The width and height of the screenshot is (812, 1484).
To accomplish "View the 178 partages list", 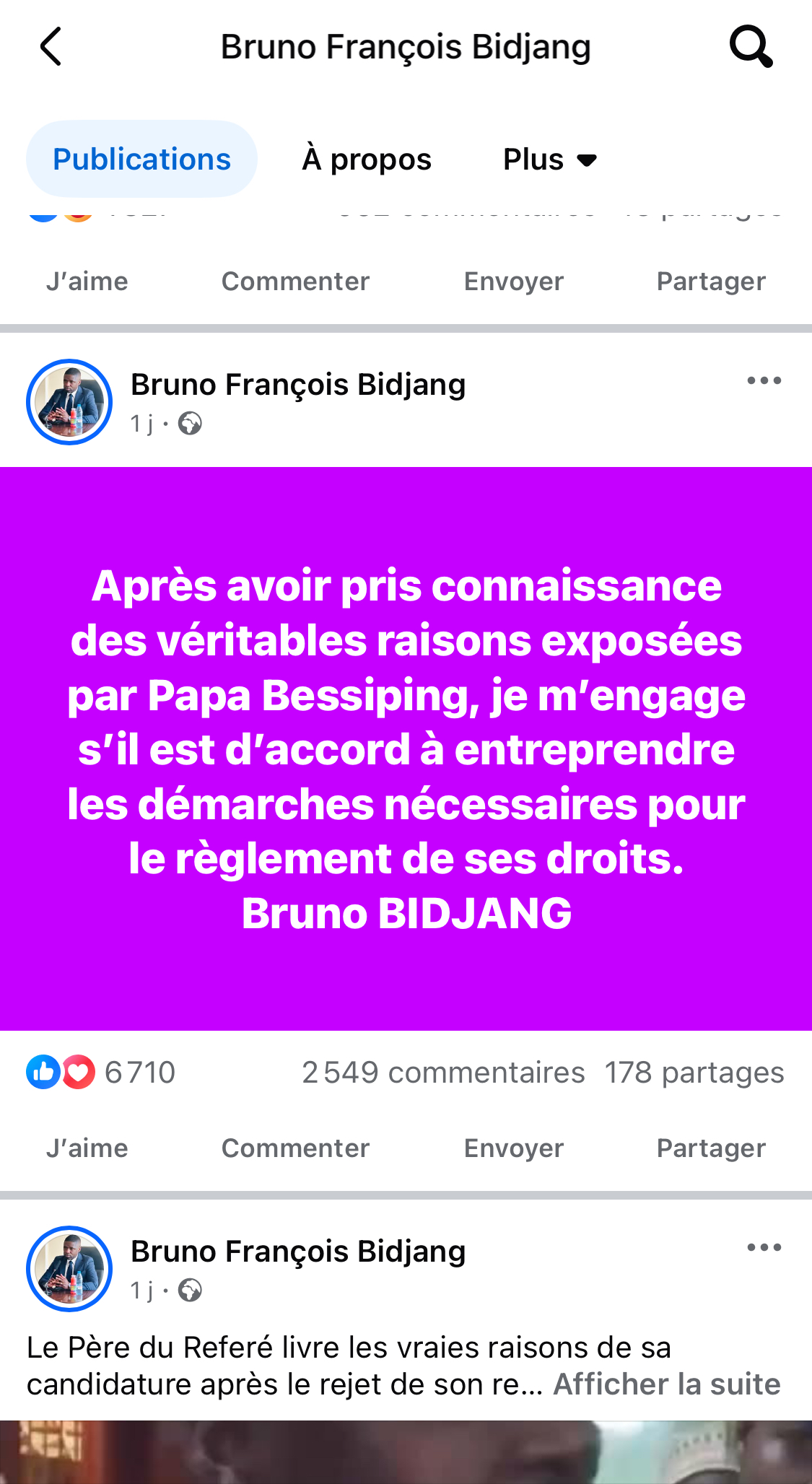I will 694,1073.
